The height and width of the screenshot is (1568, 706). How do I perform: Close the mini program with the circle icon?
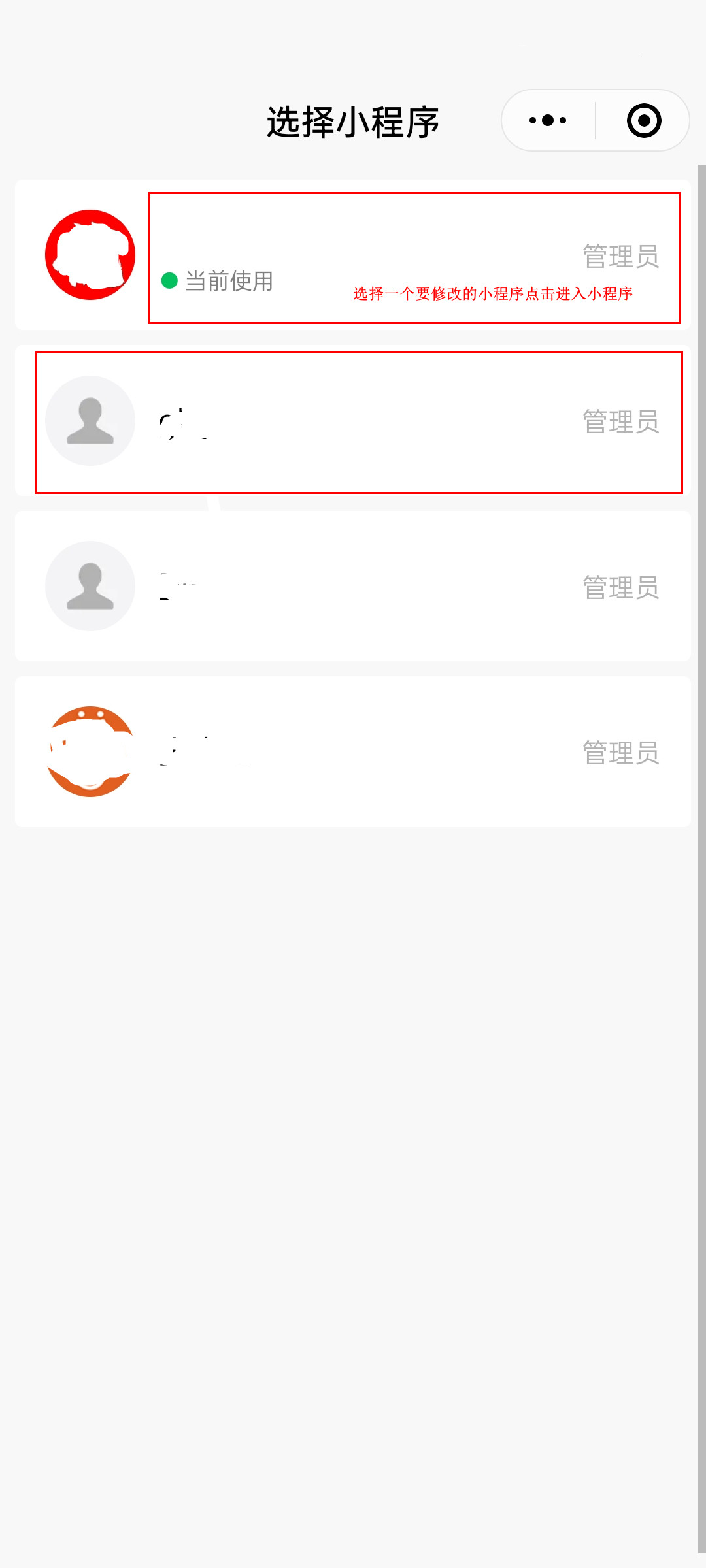click(644, 120)
